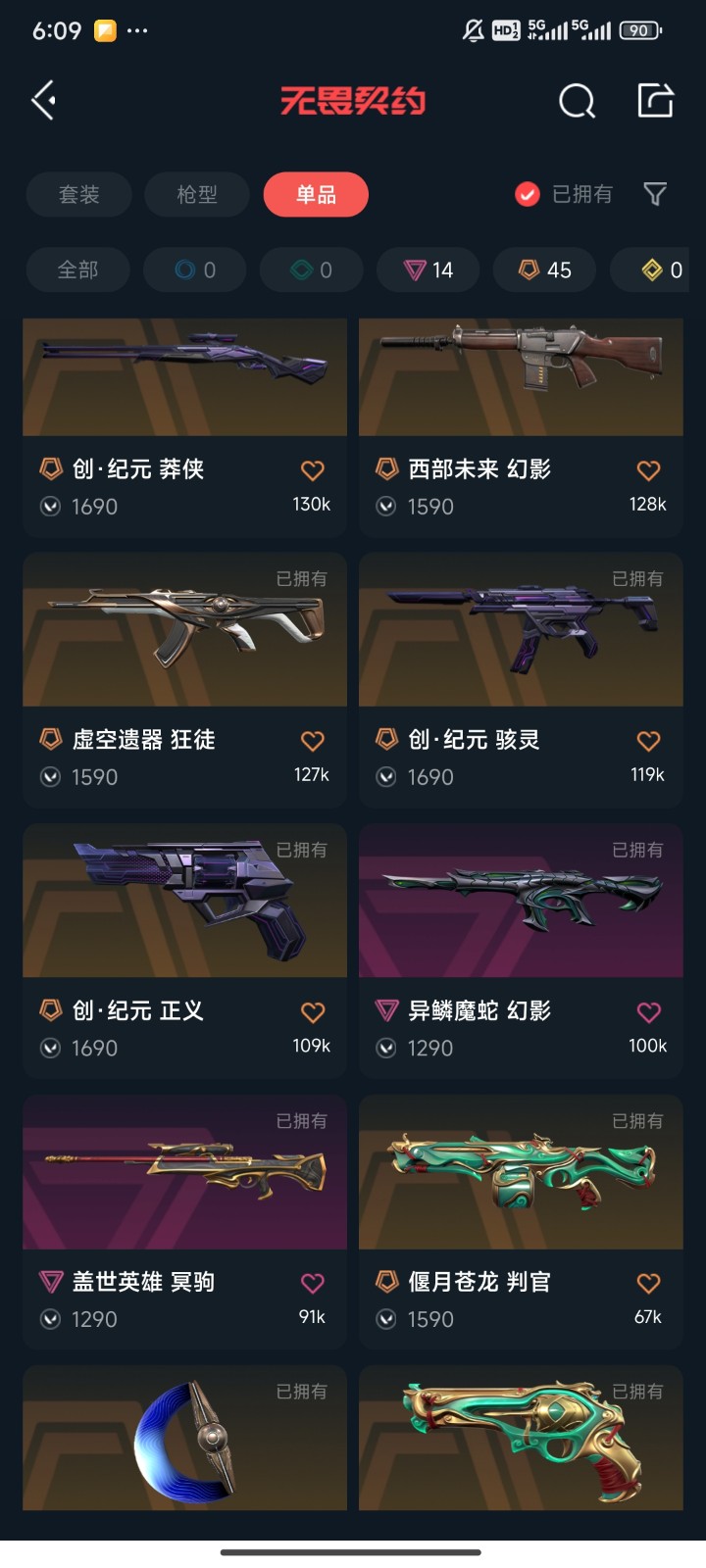Favorite the 创·纪元 骇灵 skin
Image resolution: width=706 pixels, height=1568 pixels.
648,741
